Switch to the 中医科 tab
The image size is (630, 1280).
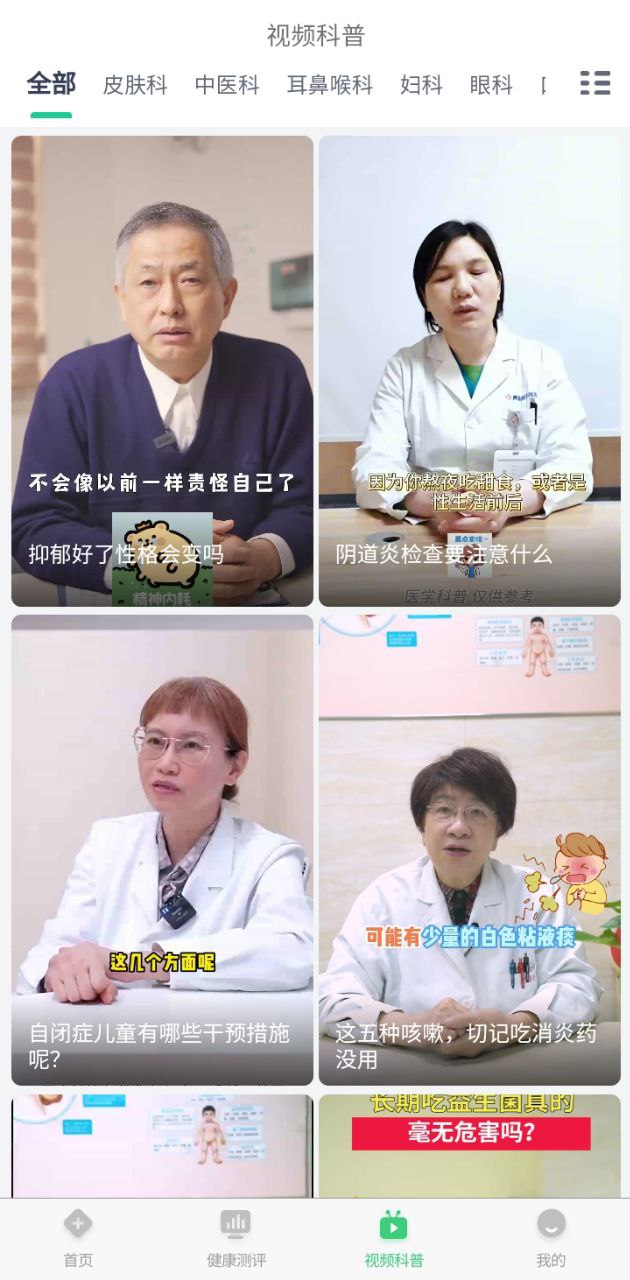[227, 85]
